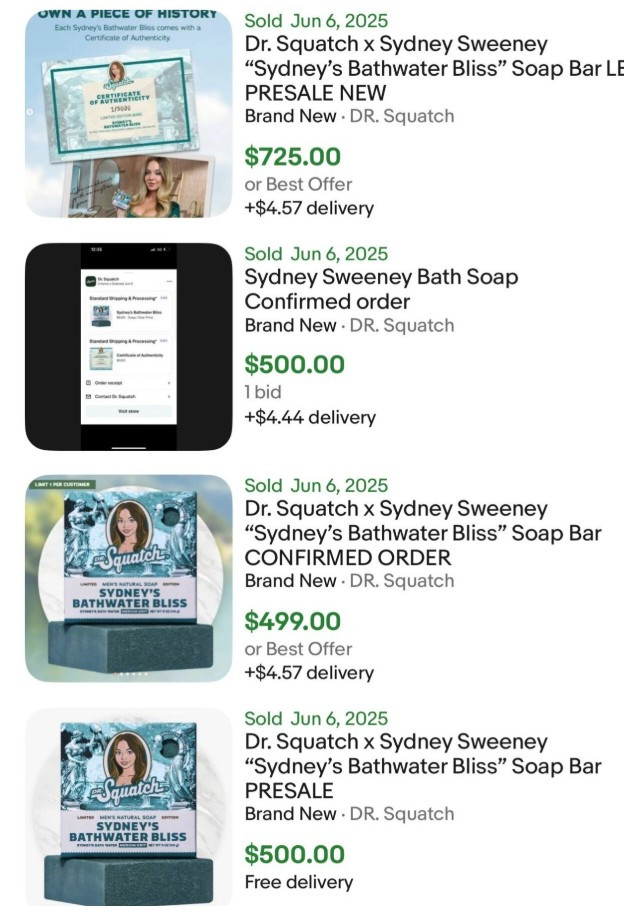Select the Soap Bar PRESALE listing with free delivery

coord(423,766)
